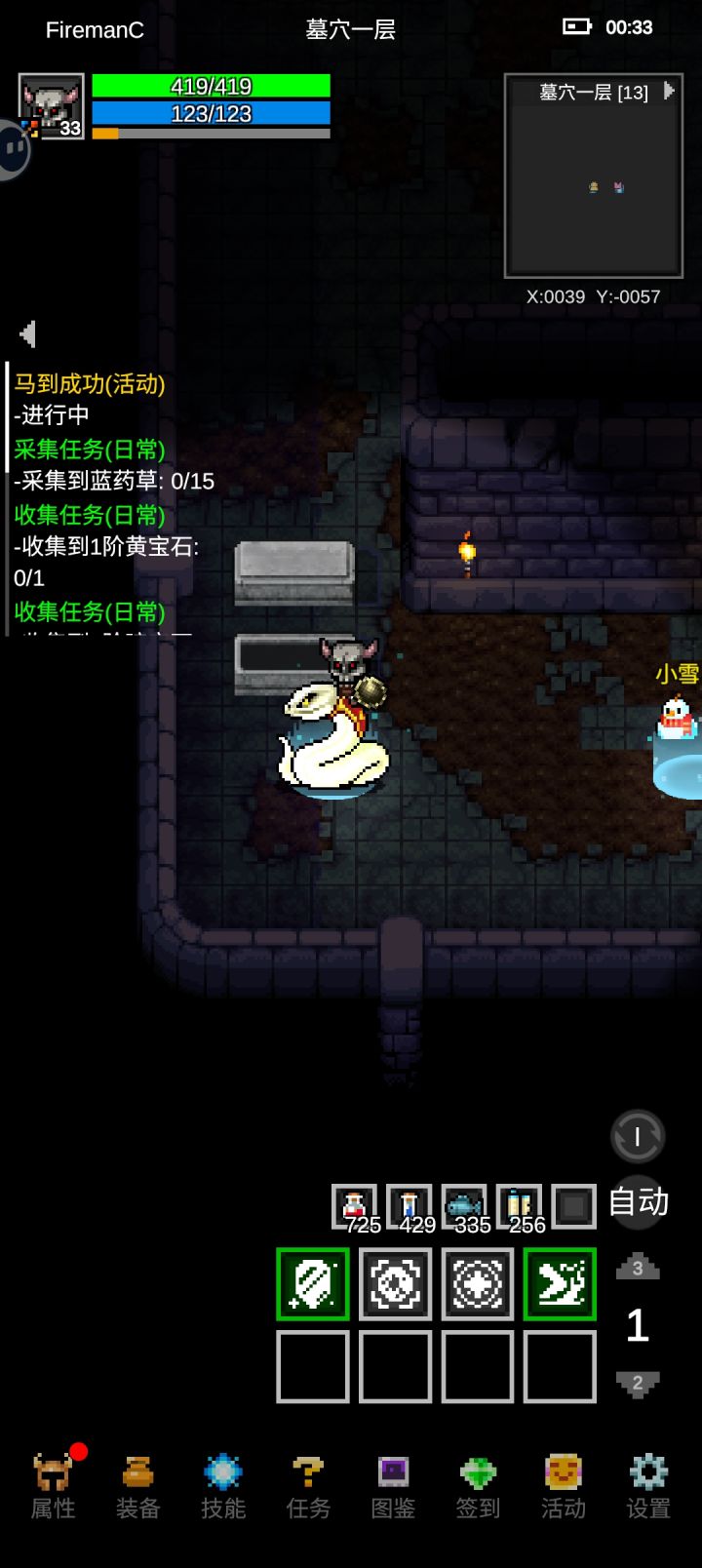Open the 图鉴 encyclopedia icon
The width and height of the screenshot is (702, 1568).
pyautogui.click(x=392, y=1484)
